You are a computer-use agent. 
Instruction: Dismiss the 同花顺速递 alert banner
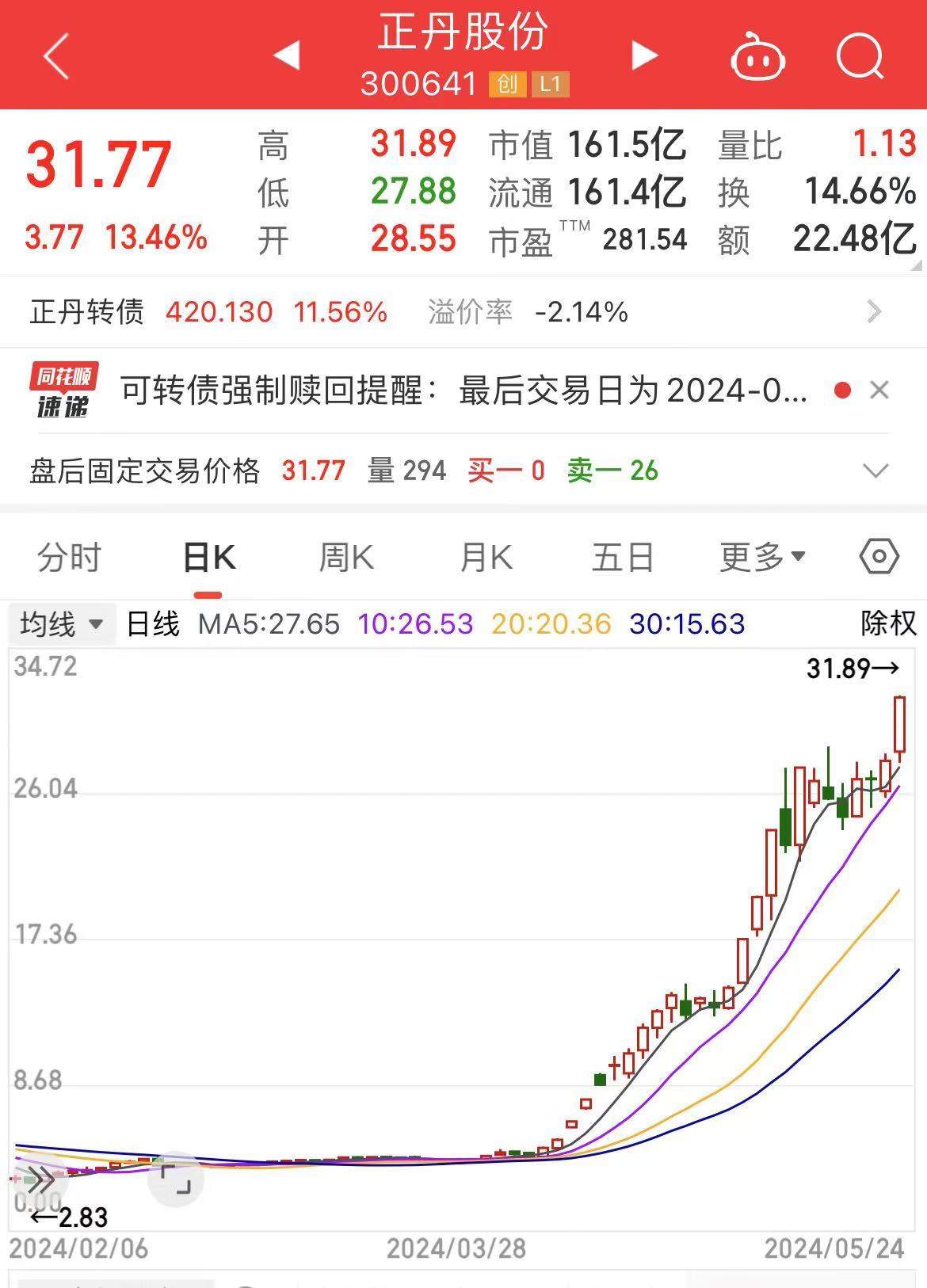879,391
